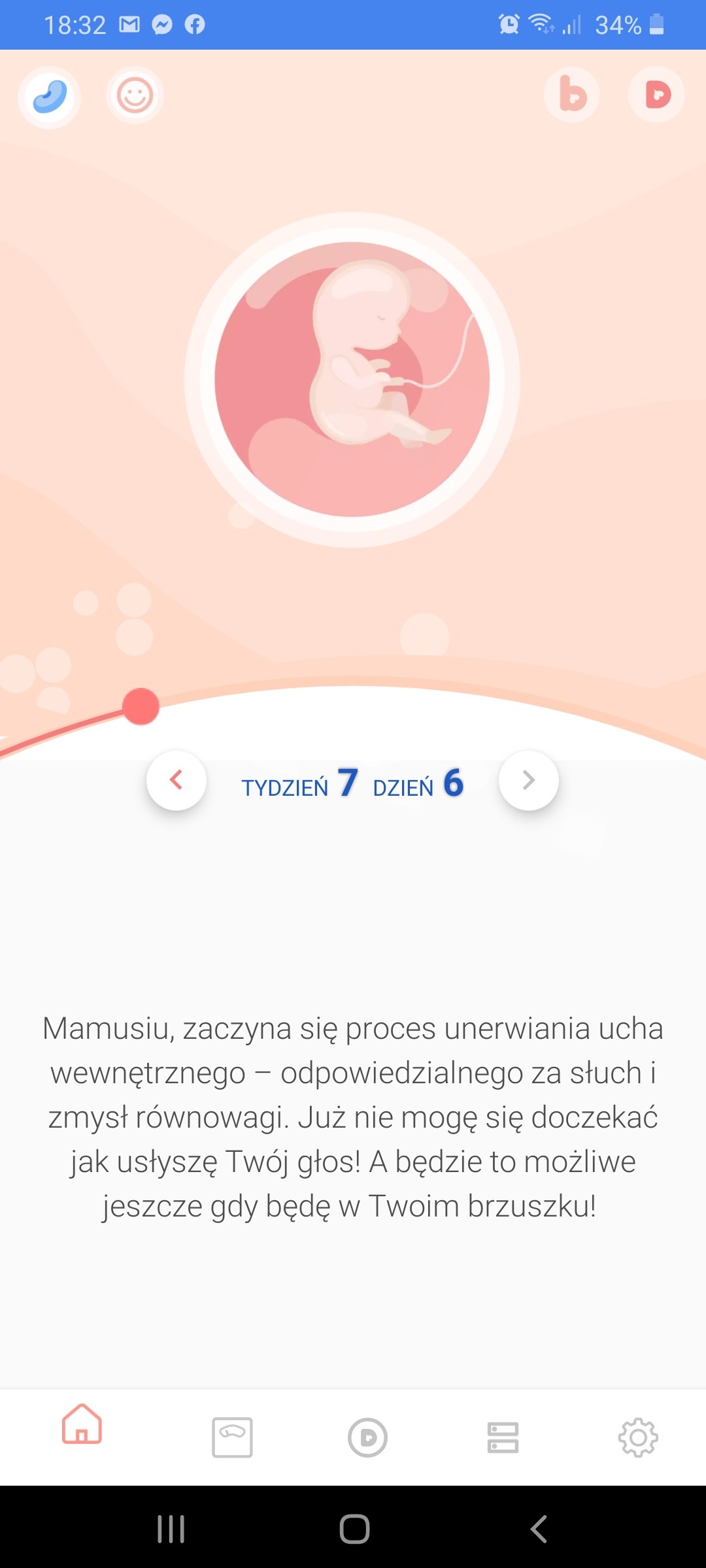The height and width of the screenshot is (1568, 706).
Task: Open the system recent apps
Action: tap(171, 1529)
